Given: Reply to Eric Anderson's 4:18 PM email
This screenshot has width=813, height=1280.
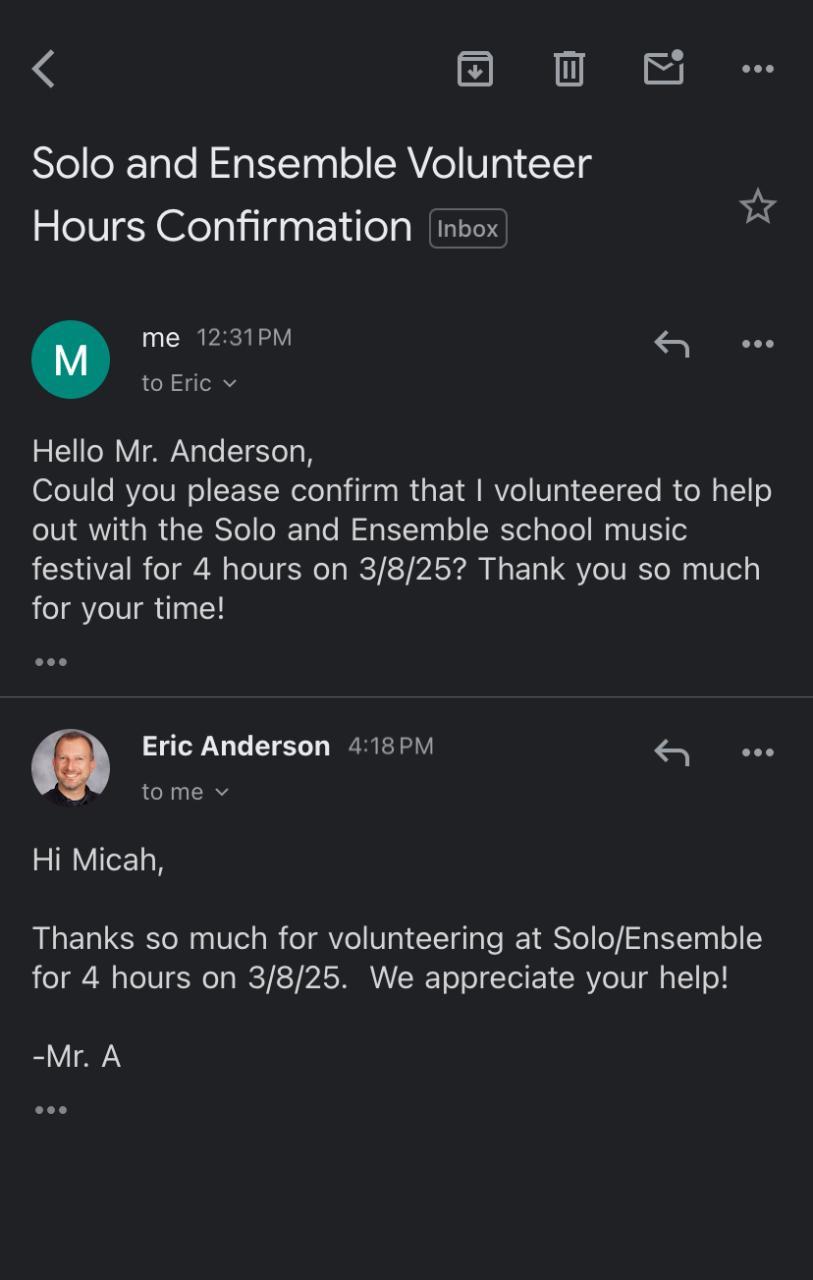Looking at the screenshot, I should [672, 752].
